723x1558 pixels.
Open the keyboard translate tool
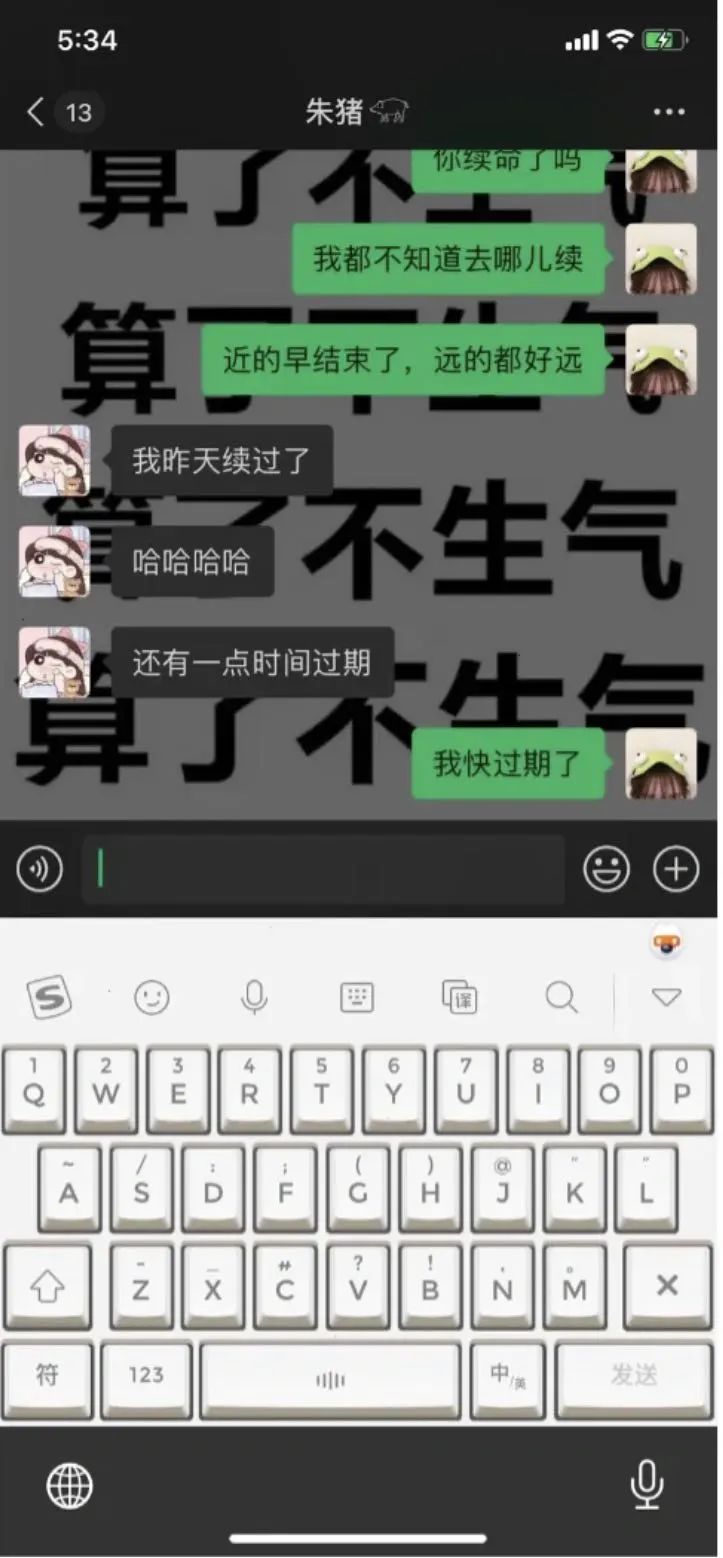[x=459, y=997]
